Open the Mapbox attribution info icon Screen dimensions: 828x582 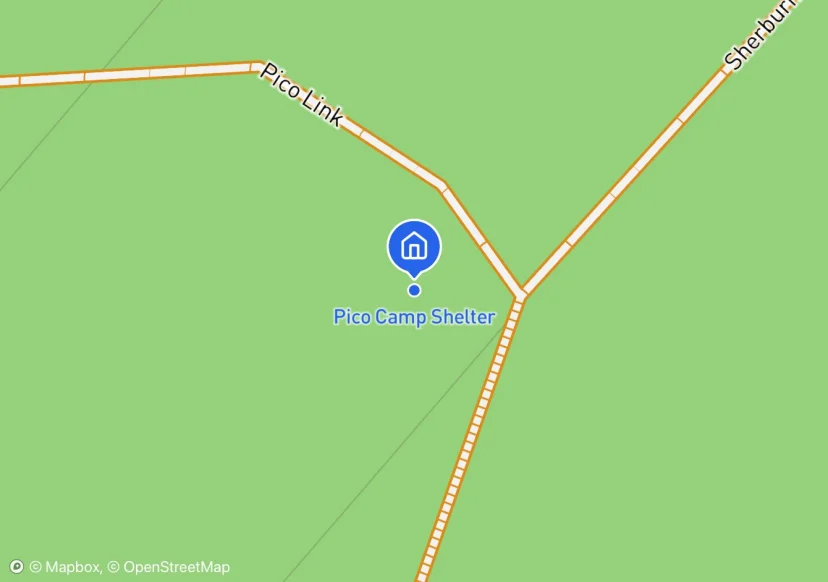[16, 567]
